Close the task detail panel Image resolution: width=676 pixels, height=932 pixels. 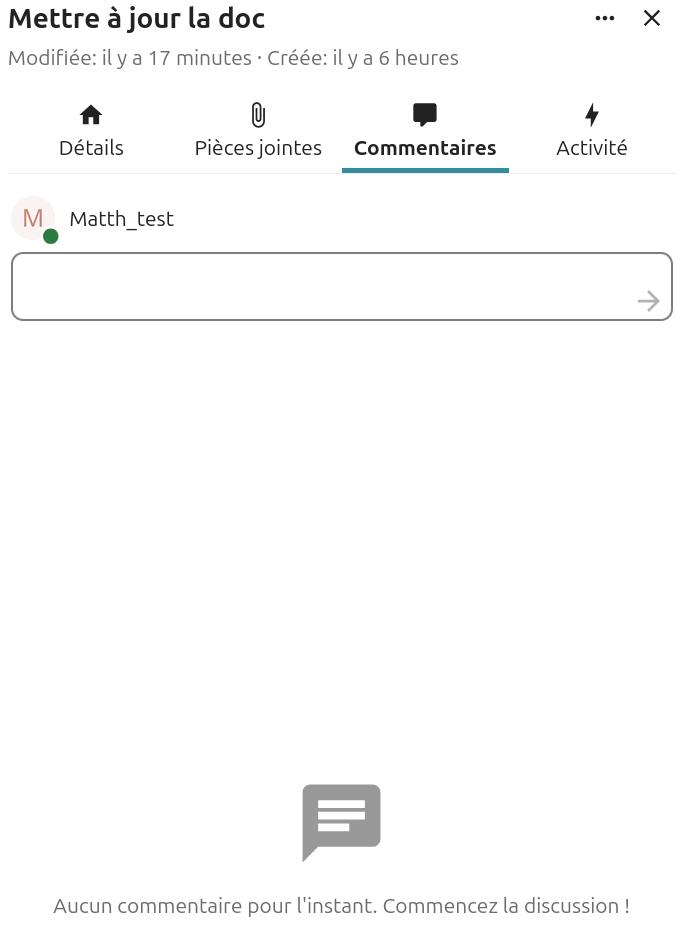[x=652, y=18]
